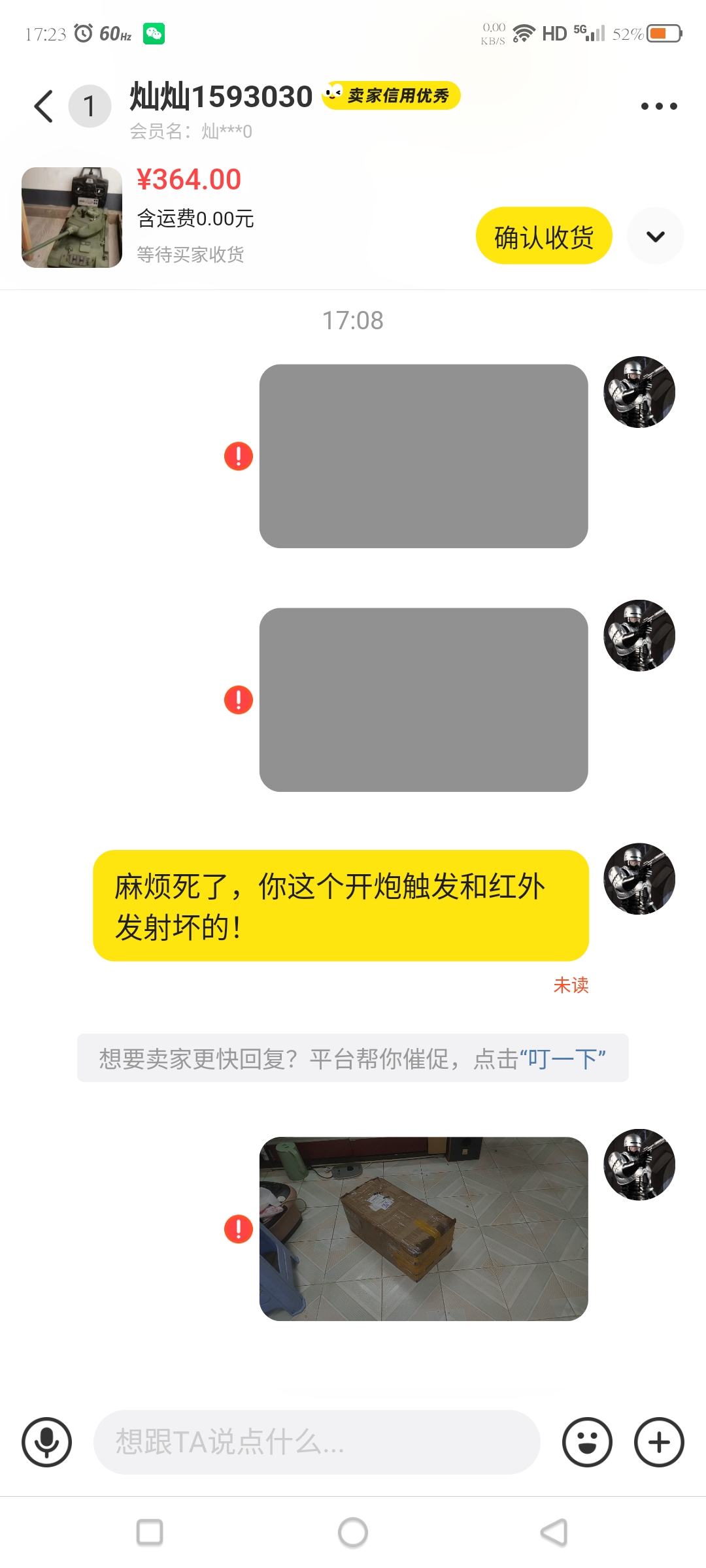Open the tank product thumbnail
Screen dimensions: 706x1568
(x=72, y=218)
